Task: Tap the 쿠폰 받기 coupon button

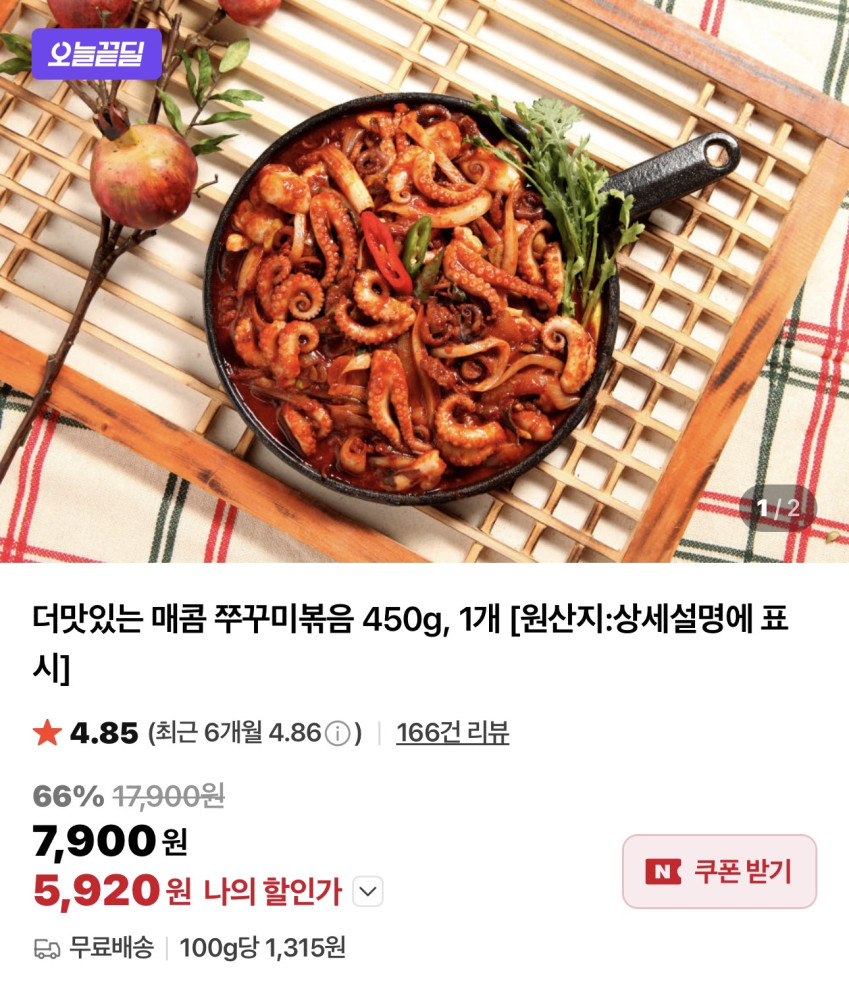Action: click(719, 871)
